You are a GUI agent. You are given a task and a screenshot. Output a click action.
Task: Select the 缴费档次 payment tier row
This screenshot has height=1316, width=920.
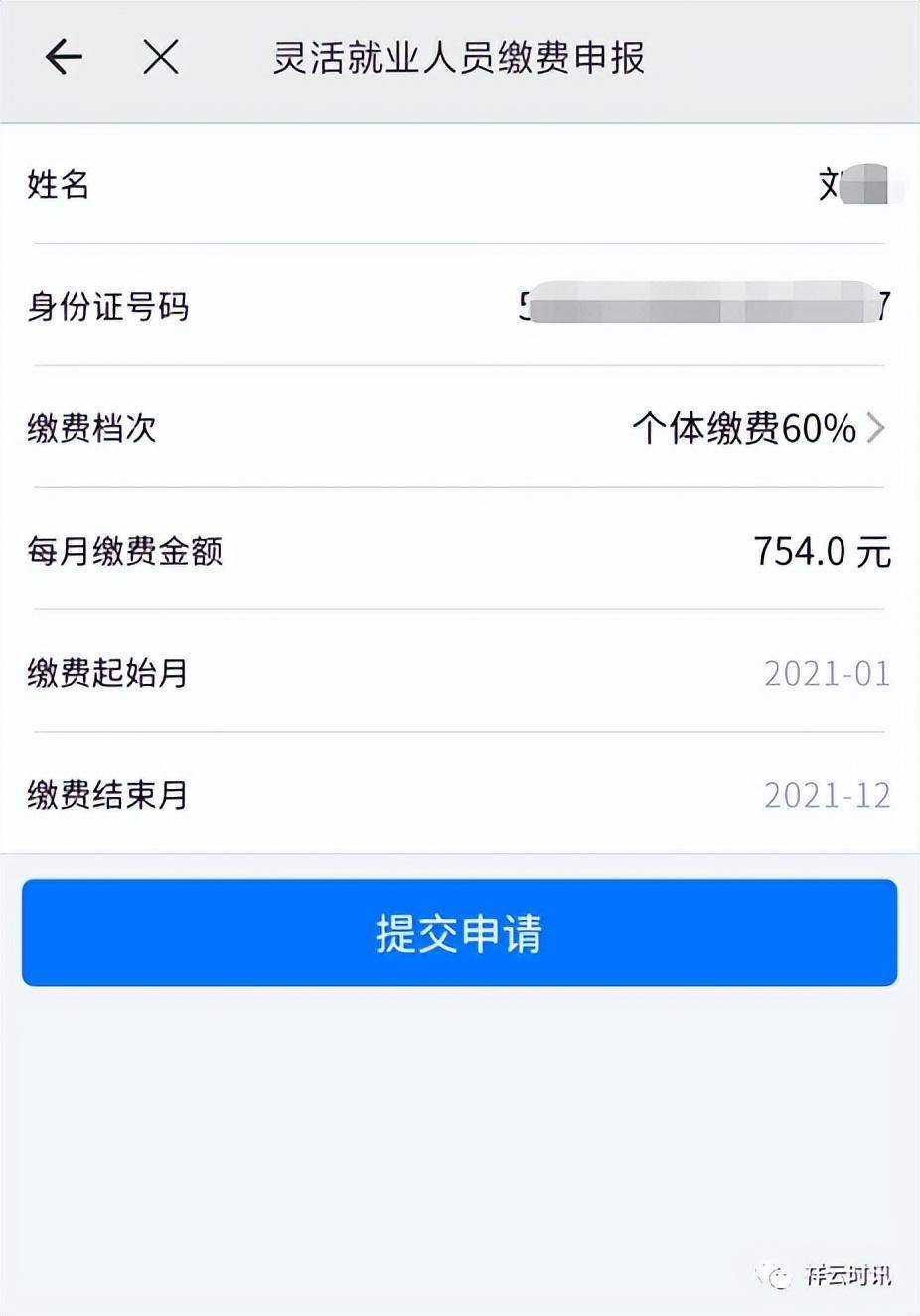(x=460, y=429)
